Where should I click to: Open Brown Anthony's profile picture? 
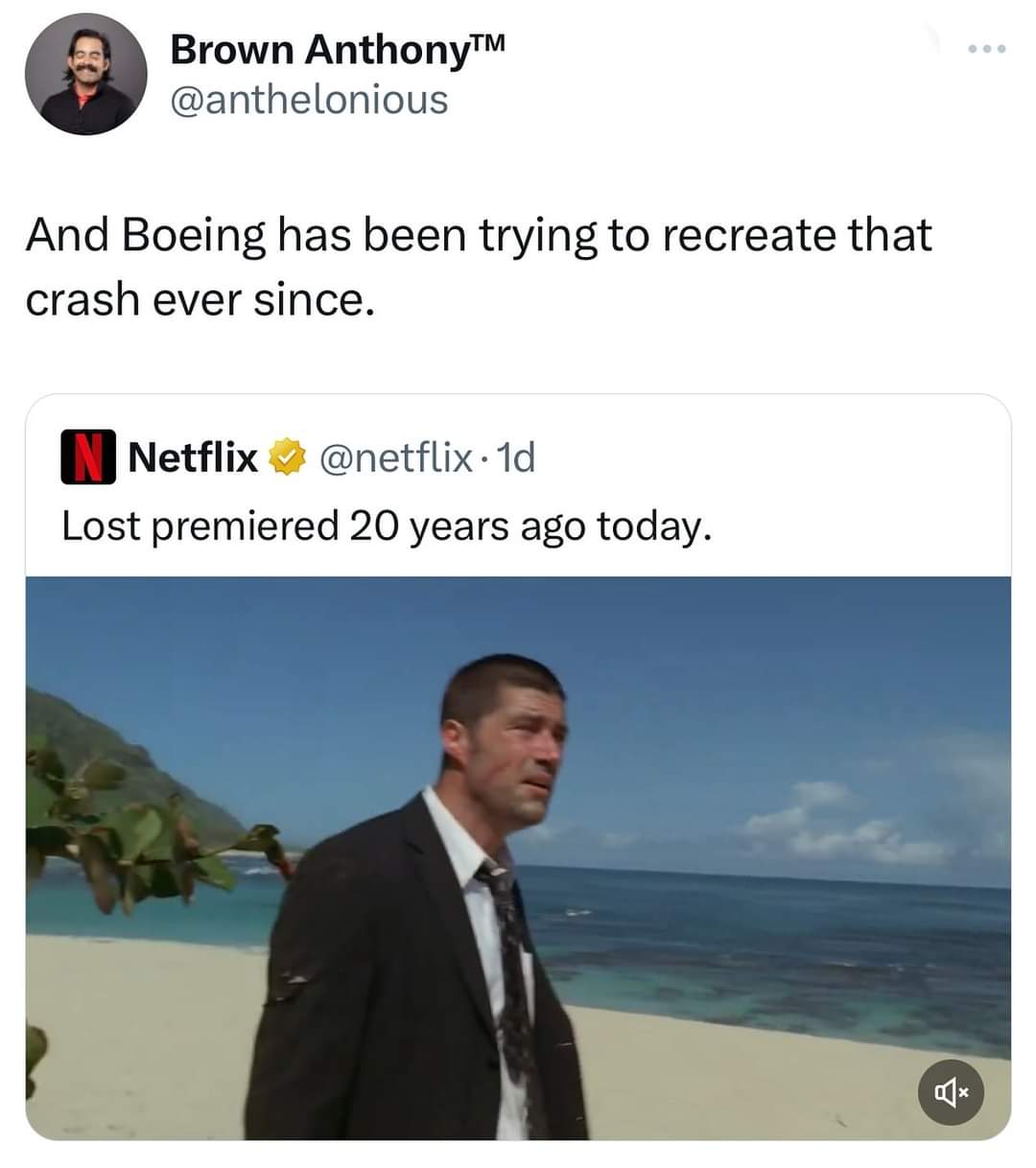point(85,74)
